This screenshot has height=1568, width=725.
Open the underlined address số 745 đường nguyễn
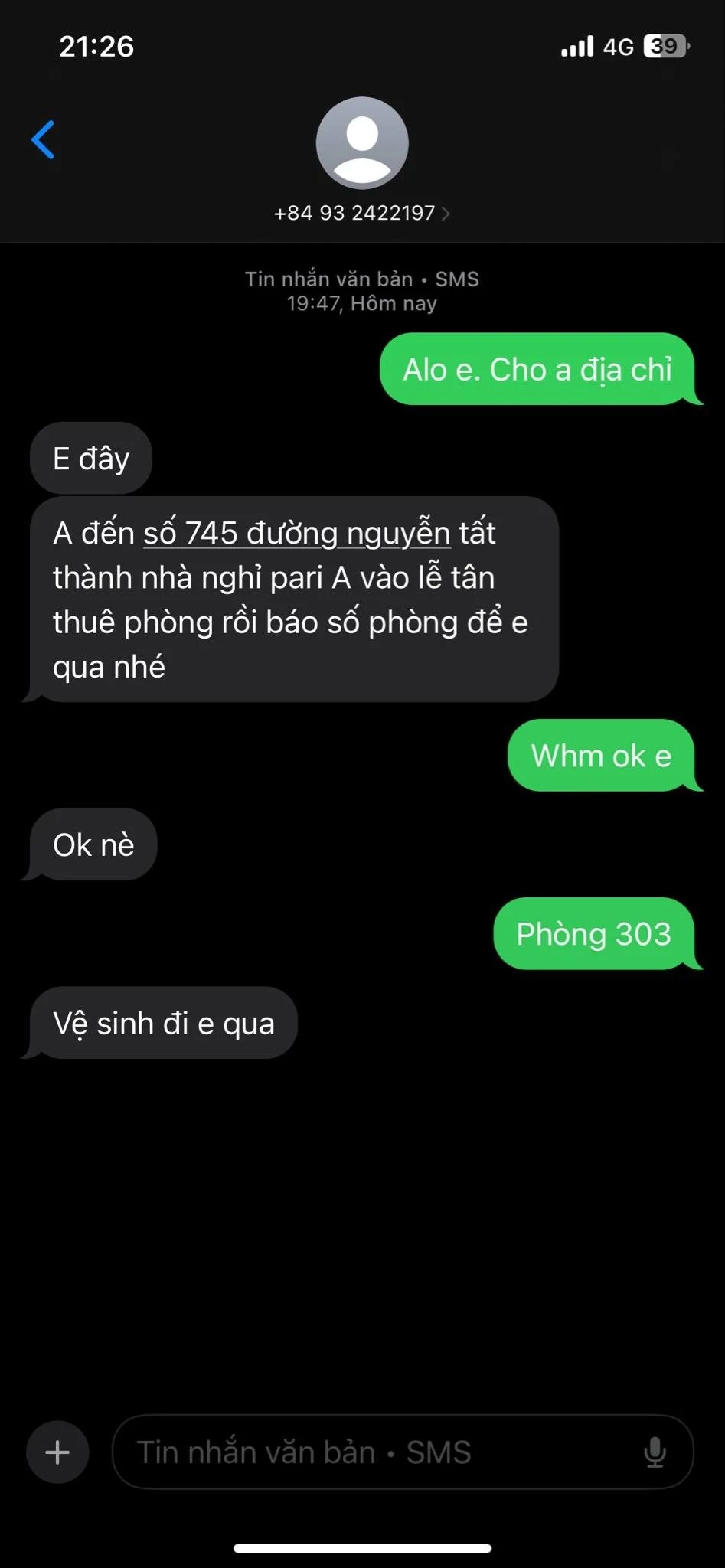(296, 534)
